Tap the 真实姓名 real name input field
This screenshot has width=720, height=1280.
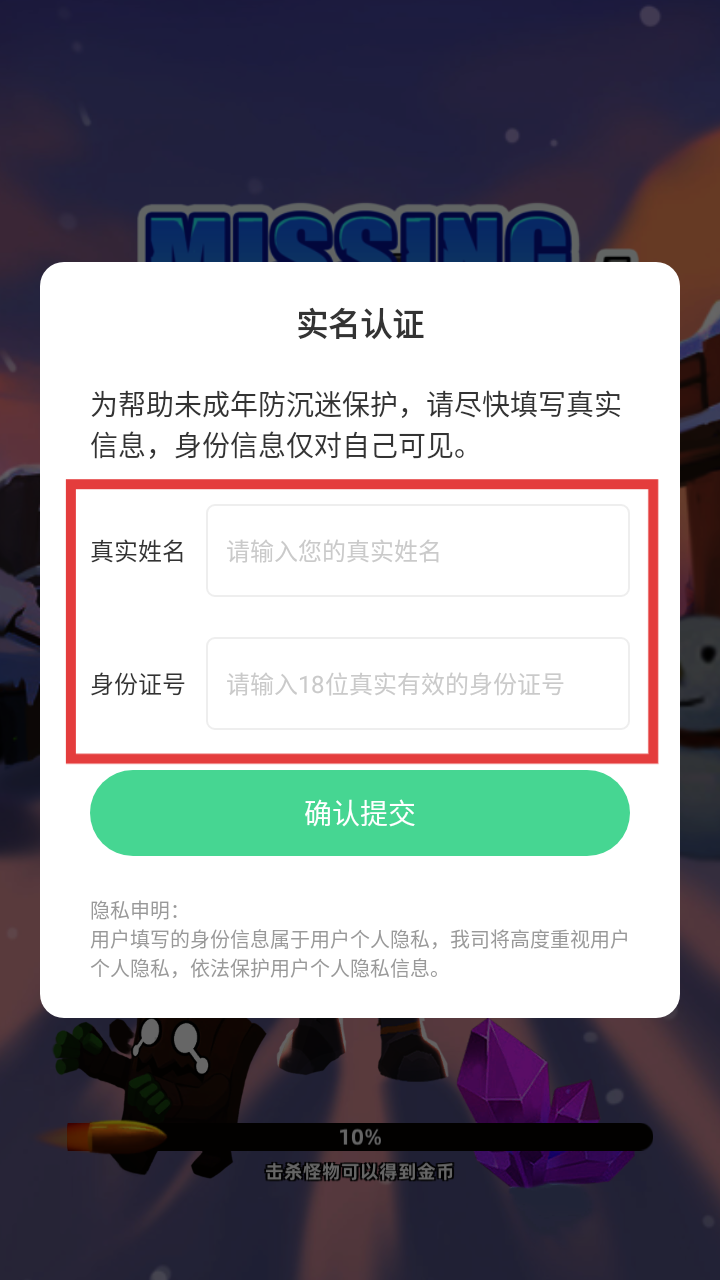tap(417, 551)
